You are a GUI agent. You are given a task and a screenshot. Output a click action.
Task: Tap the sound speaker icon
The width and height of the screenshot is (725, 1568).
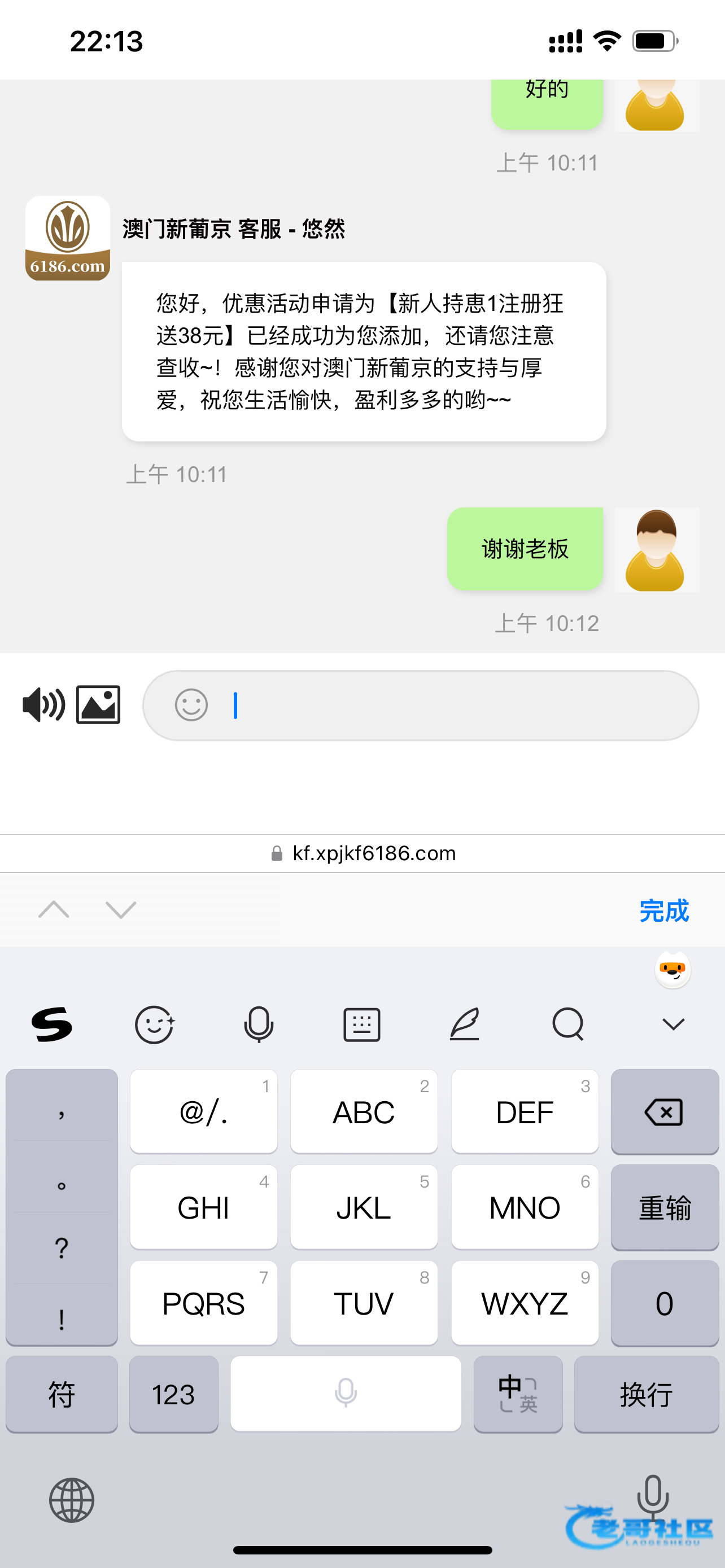pos(44,705)
